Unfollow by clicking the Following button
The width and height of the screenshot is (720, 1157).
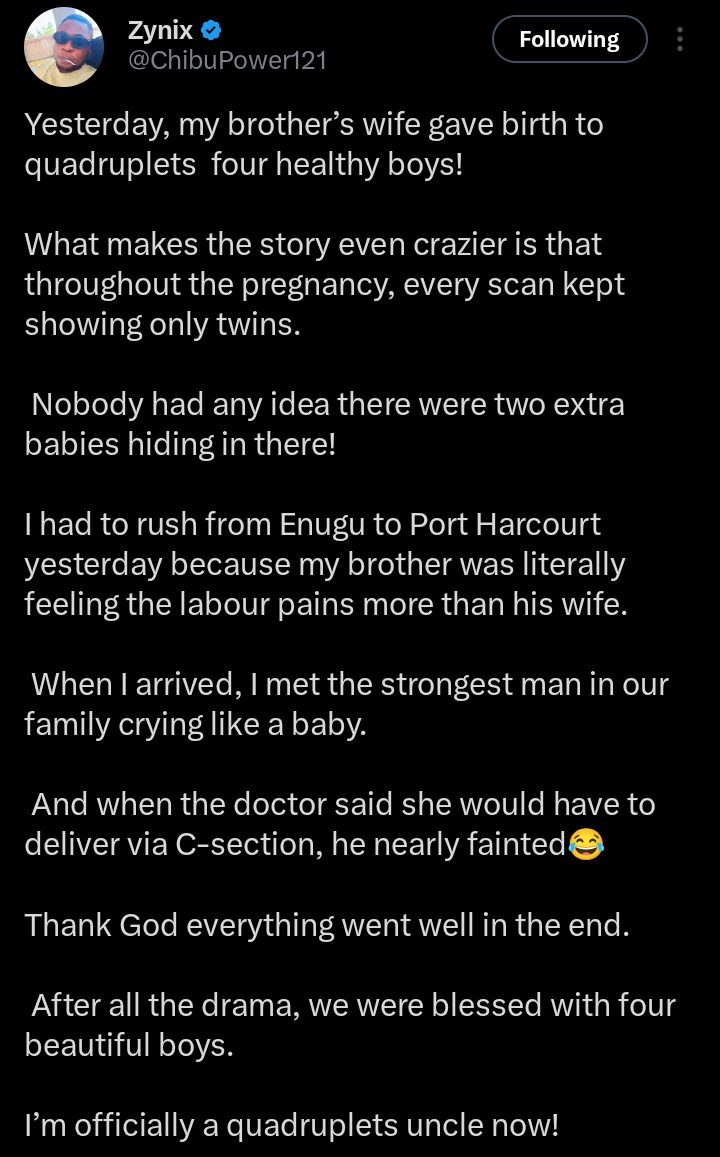569,39
